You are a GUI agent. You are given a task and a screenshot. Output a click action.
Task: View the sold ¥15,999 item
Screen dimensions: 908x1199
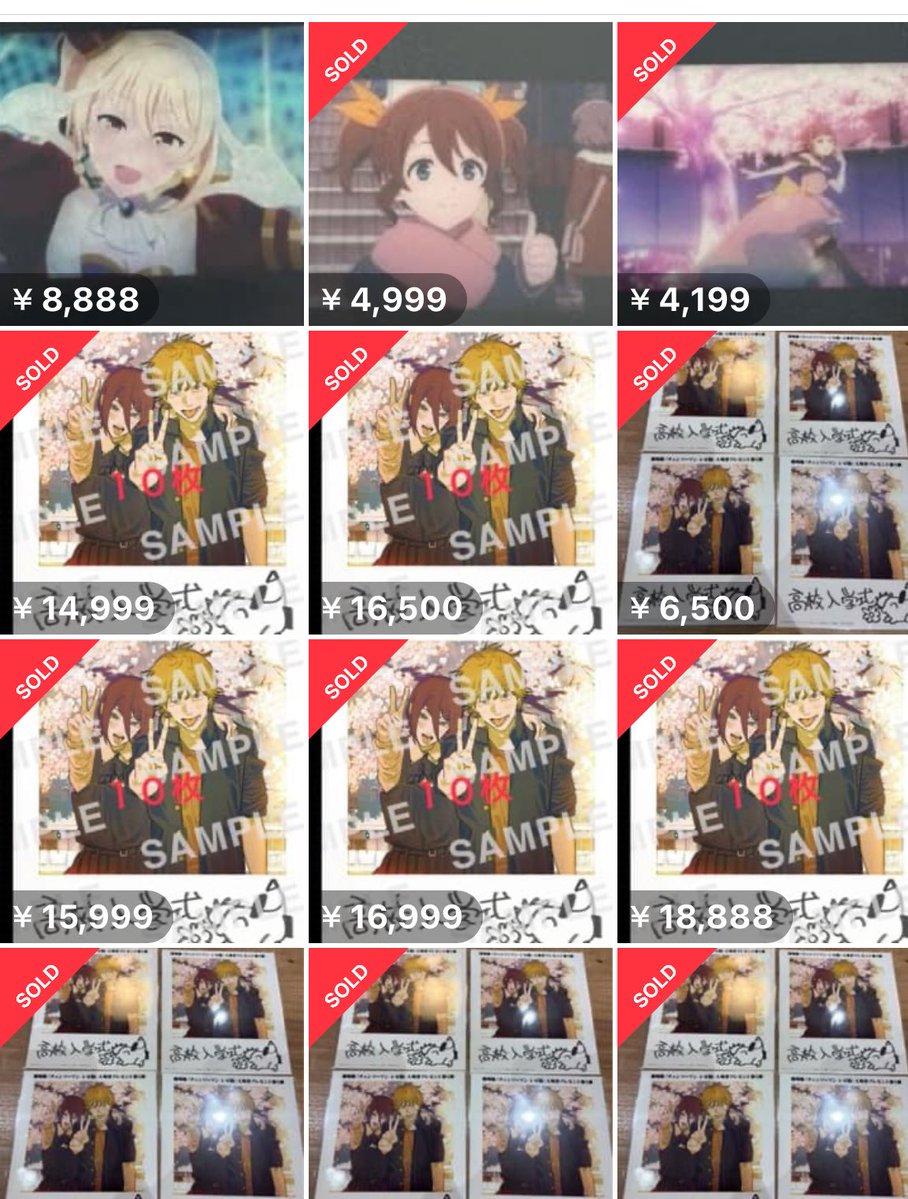click(x=151, y=790)
